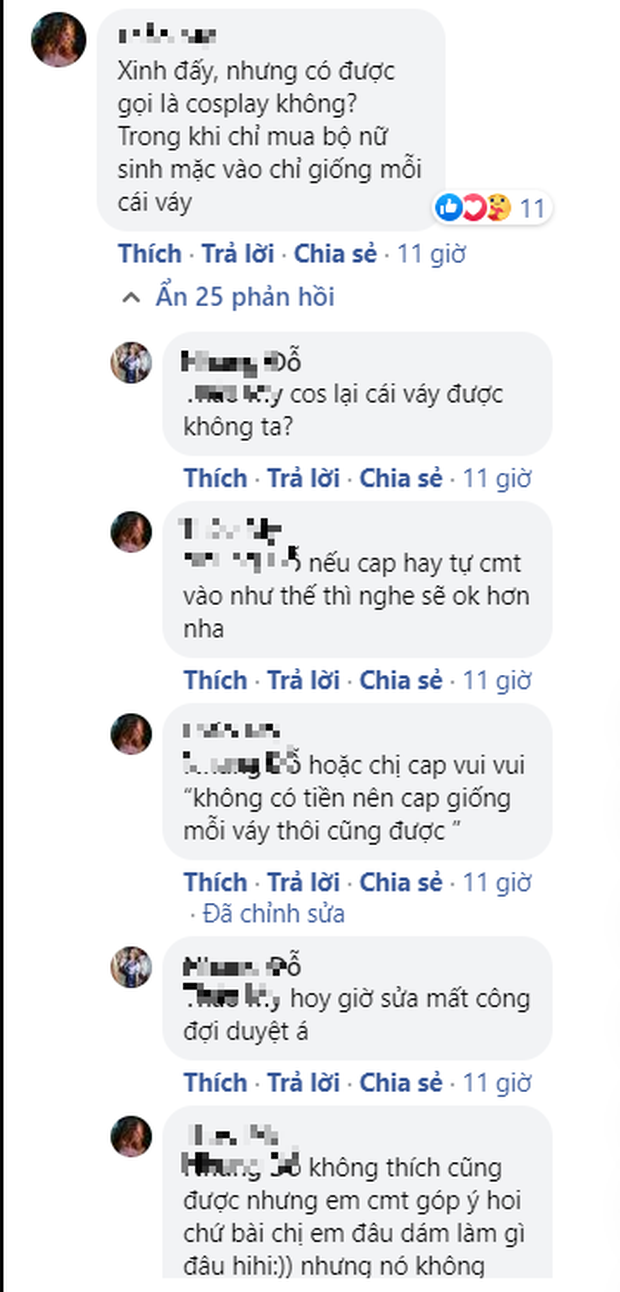Share the reply ending "nghe sẽ ok hơn nha"
620x1292 pixels.
point(400,680)
